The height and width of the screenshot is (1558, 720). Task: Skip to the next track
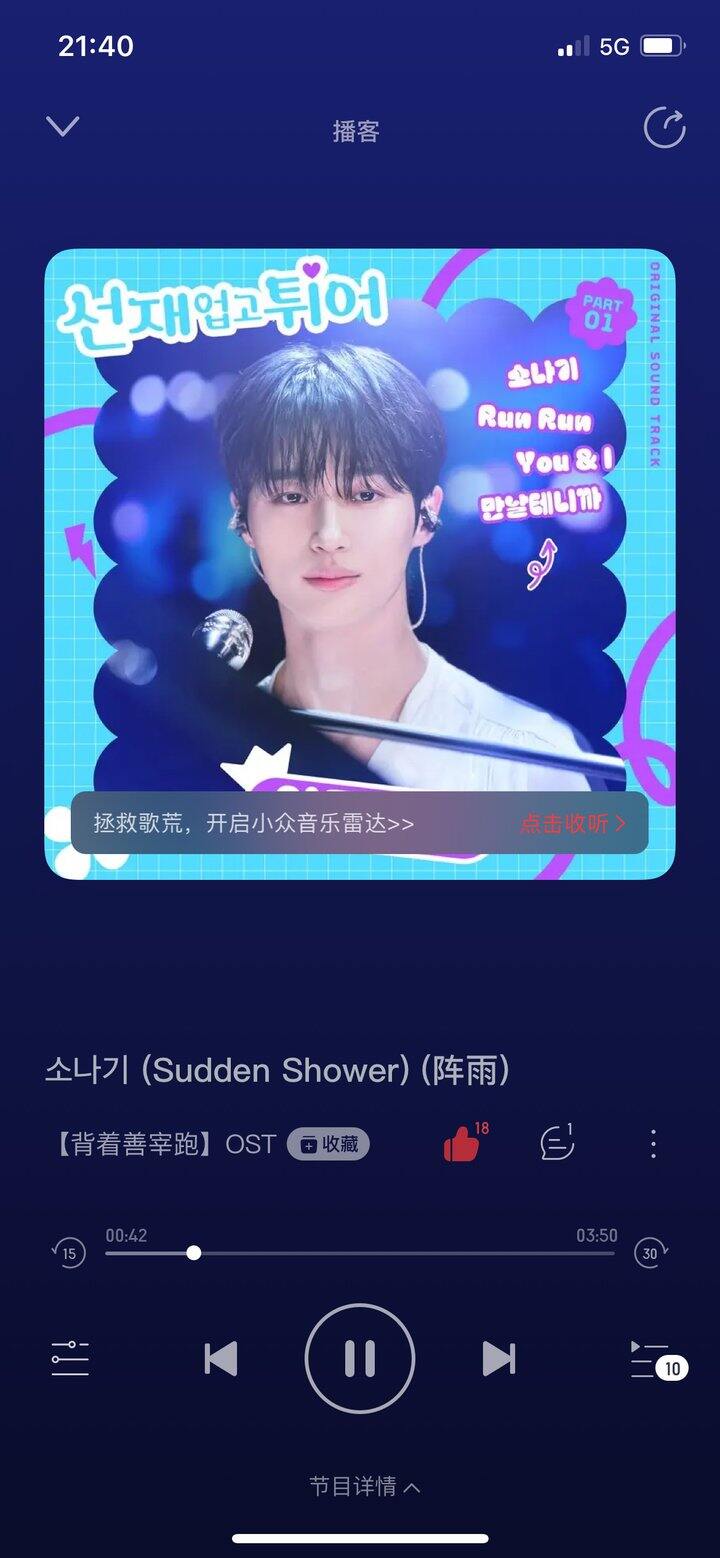click(498, 1359)
